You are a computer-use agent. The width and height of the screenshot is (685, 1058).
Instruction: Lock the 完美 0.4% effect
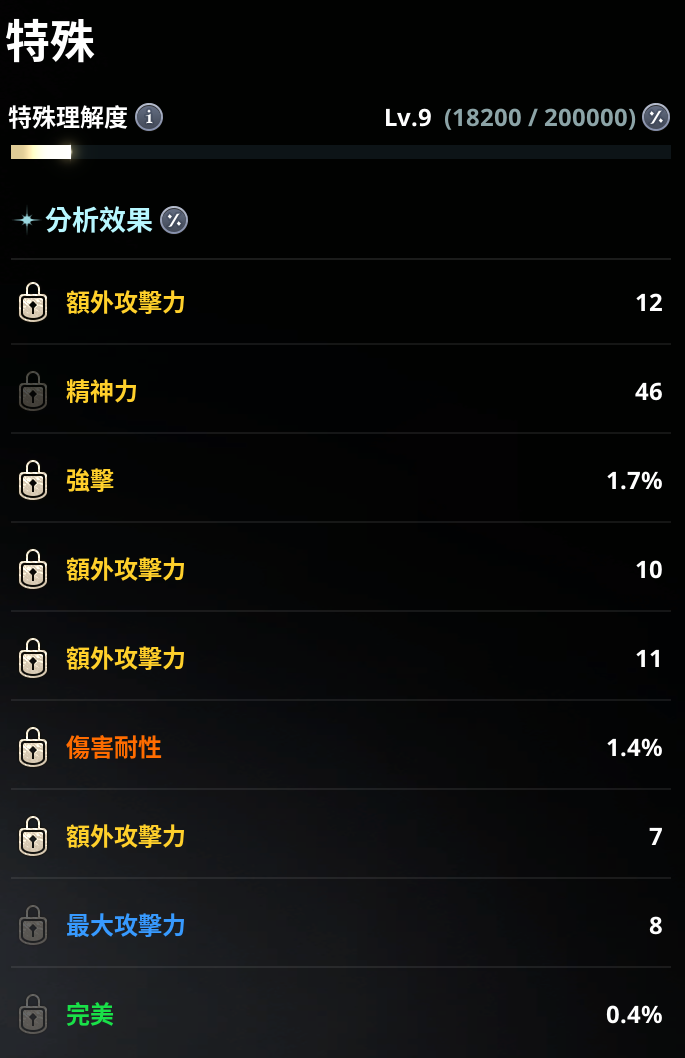(x=33, y=1014)
